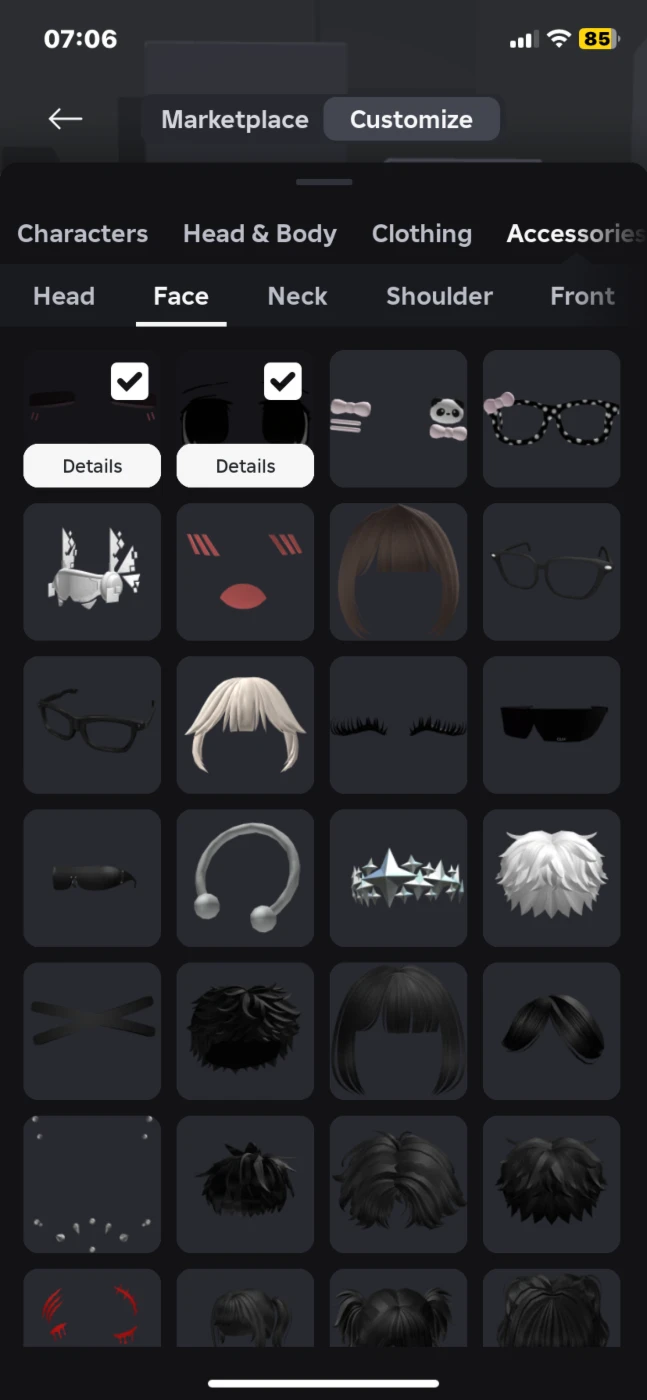Screen dimensions: 647x1400
Task: Open the Front subtab
Action: pyautogui.click(x=582, y=296)
